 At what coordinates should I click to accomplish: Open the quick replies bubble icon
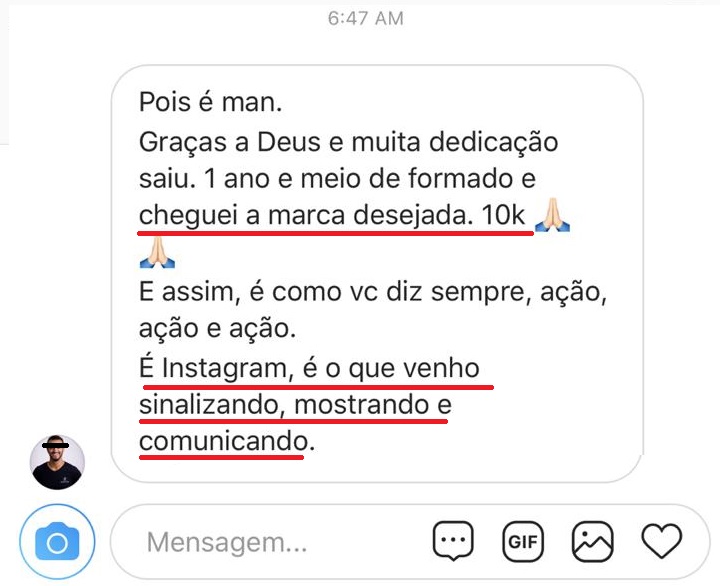pyautogui.click(x=453, y=542)
